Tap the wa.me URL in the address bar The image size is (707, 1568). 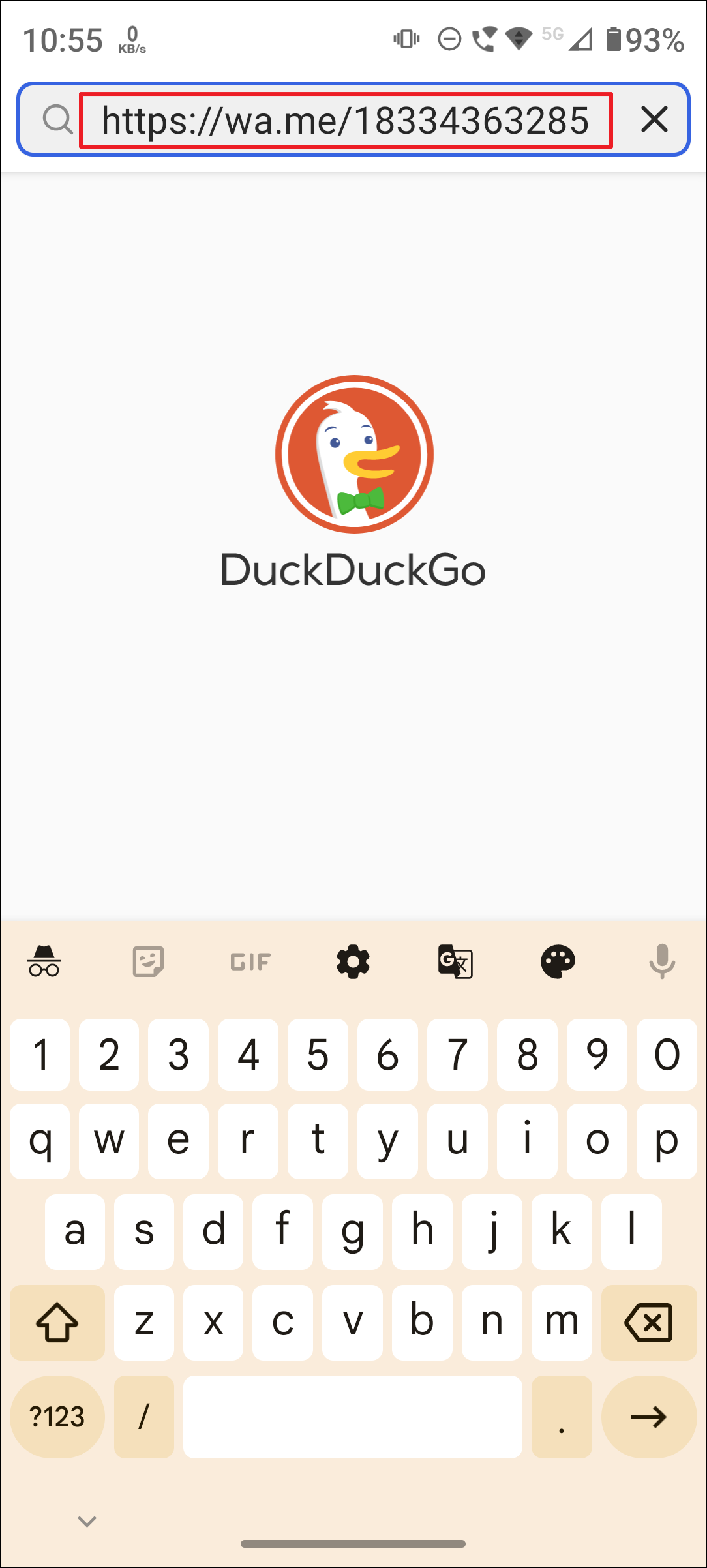346,121
